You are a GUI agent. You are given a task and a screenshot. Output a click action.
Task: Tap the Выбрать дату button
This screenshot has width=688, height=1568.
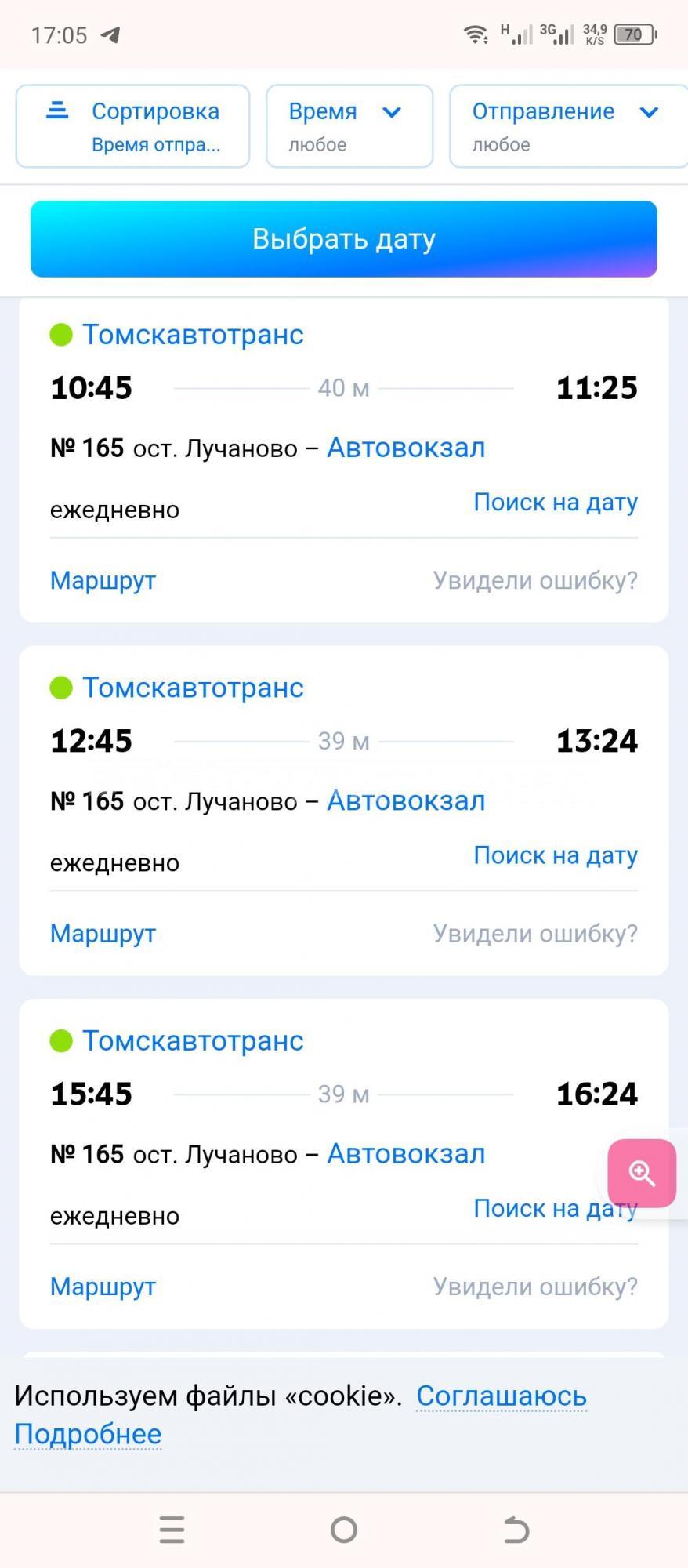(x=343, y=239)
